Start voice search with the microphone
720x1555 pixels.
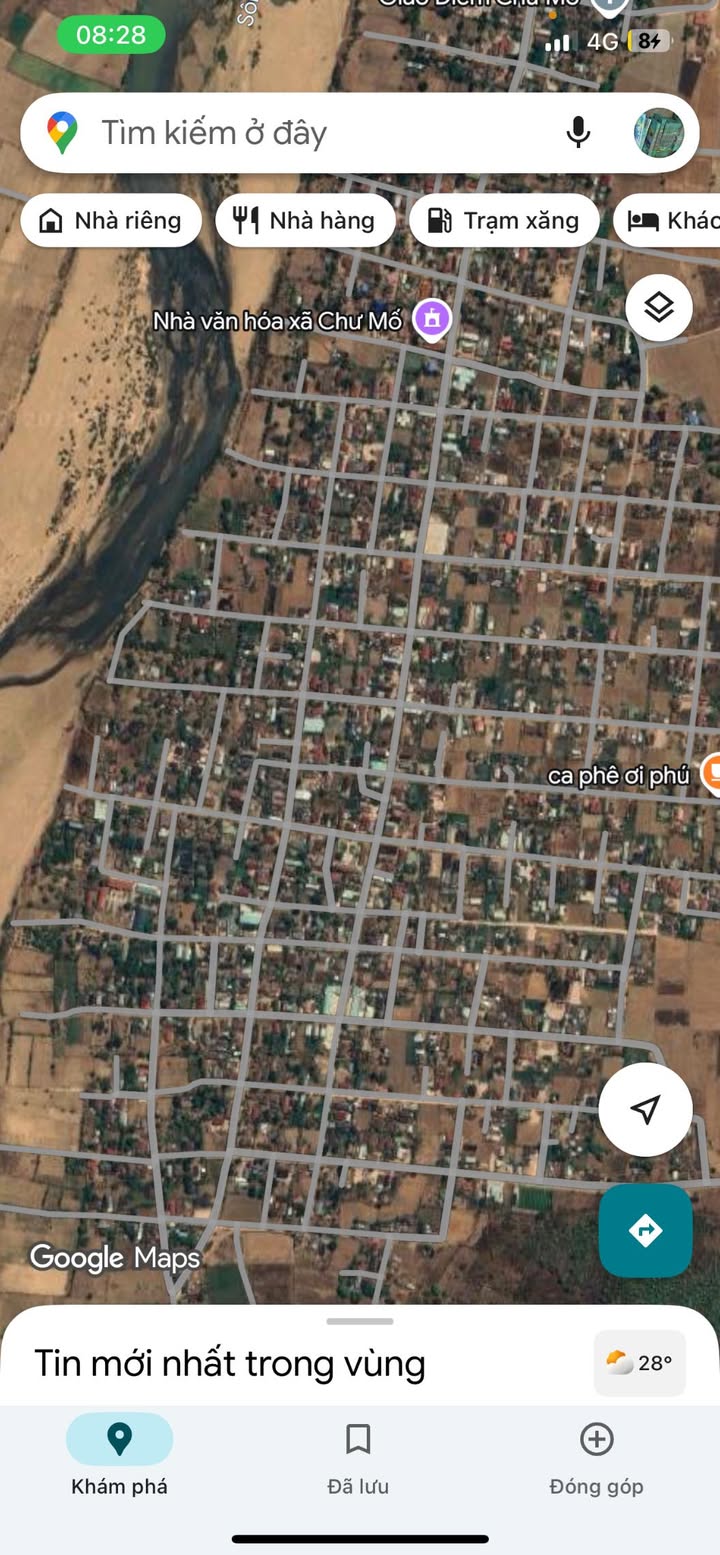click(578, 132)
